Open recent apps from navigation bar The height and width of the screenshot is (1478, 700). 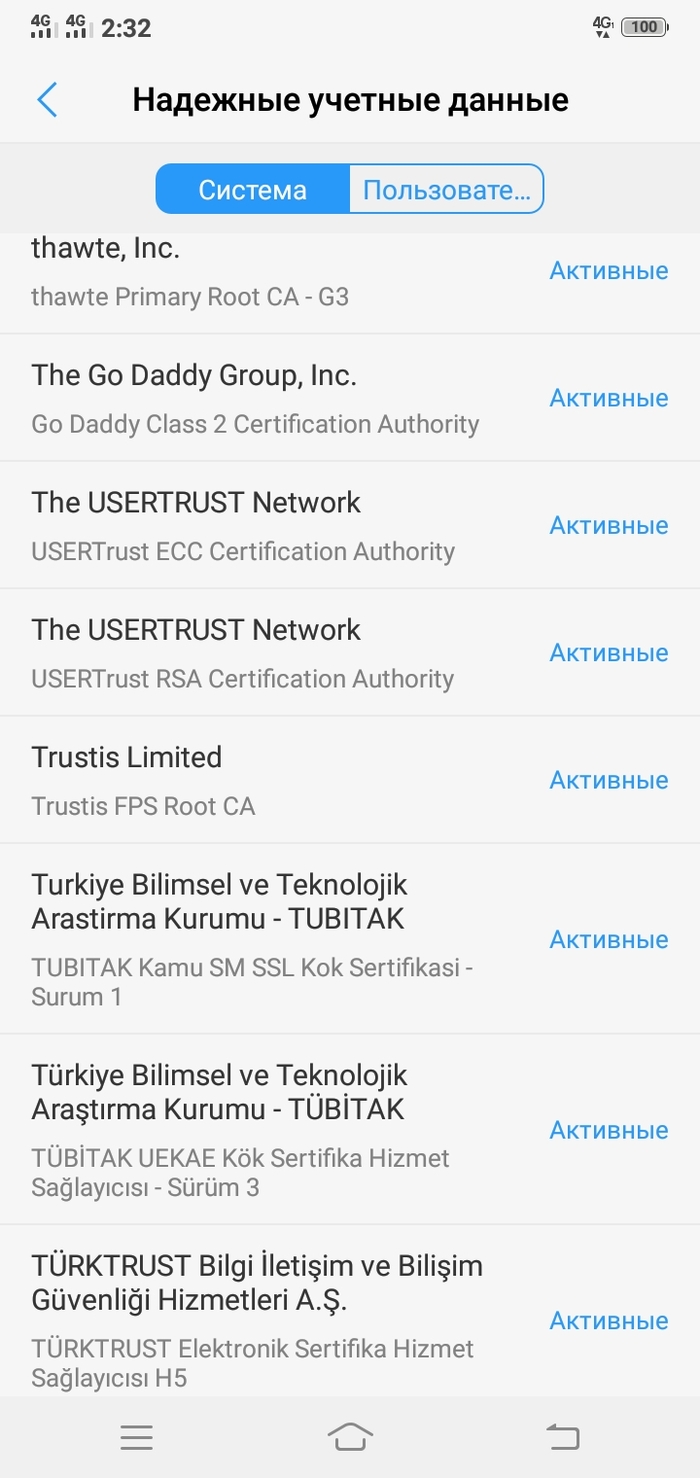(137, 1438)
